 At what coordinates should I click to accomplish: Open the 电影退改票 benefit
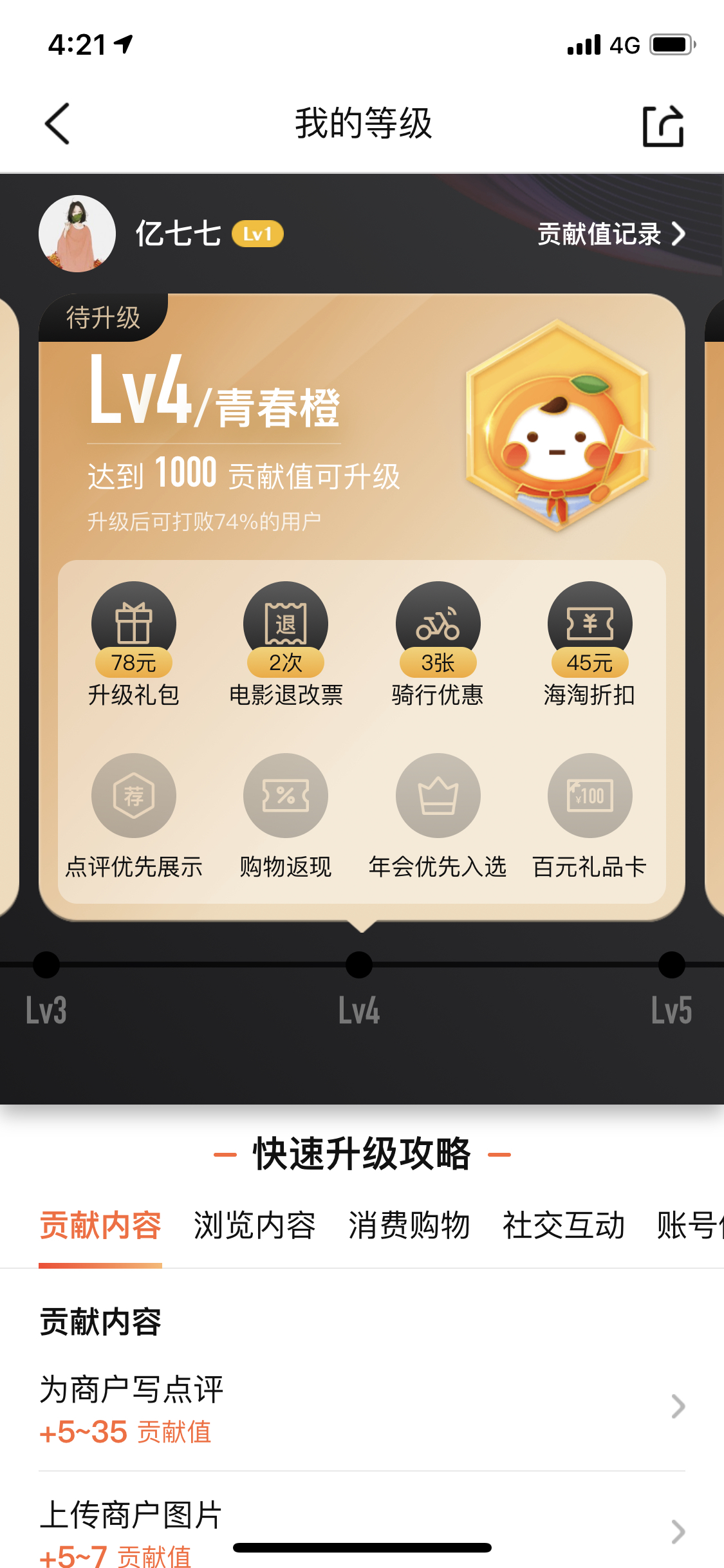pos(286,644)
